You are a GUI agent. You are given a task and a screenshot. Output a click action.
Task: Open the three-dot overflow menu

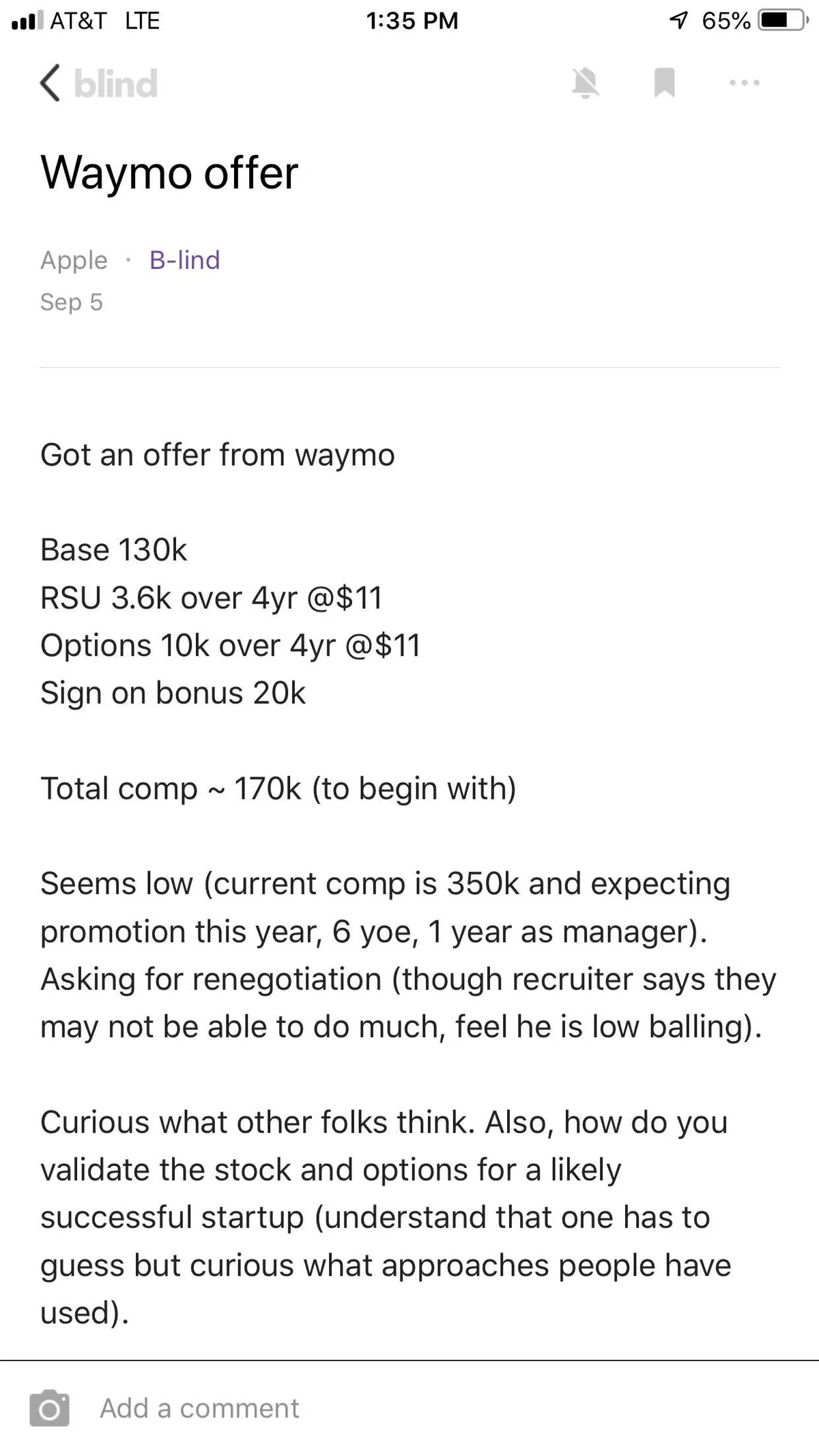pyautogui.click(x=744, y=83)
